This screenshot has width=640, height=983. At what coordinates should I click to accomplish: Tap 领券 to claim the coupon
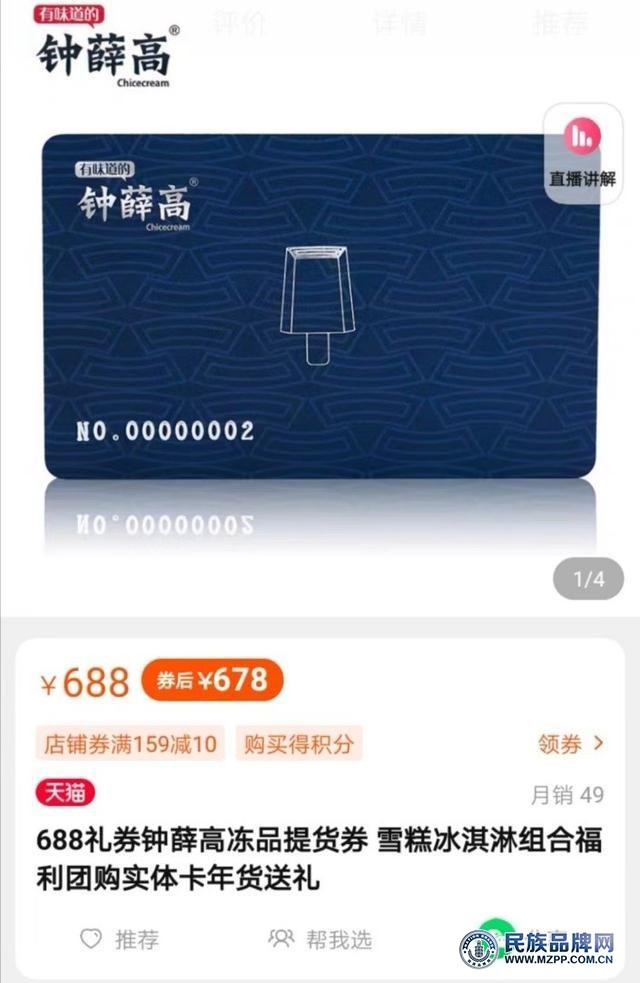[571, 744]
